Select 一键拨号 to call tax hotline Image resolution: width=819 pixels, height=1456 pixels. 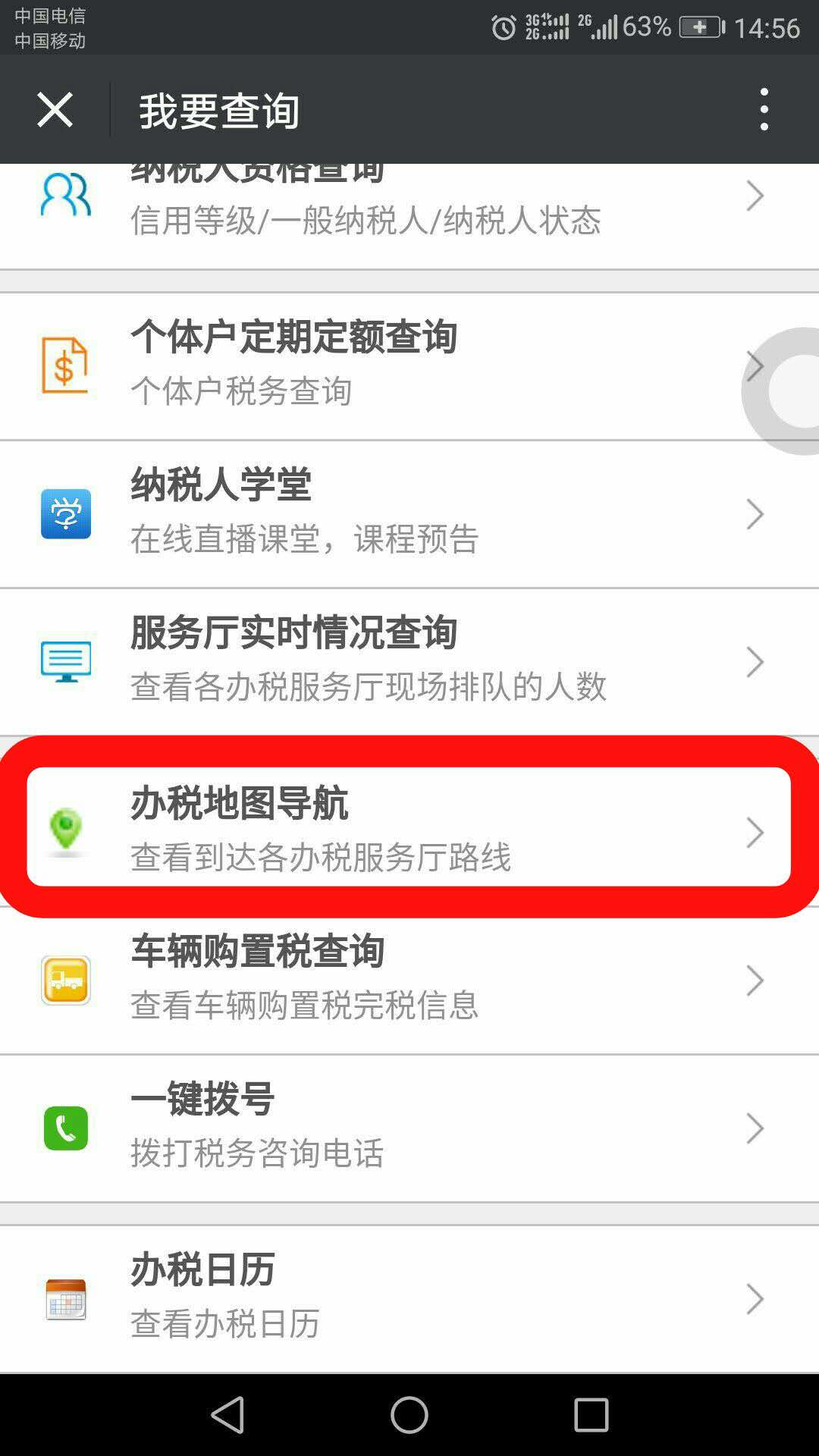coord(409,1128)
